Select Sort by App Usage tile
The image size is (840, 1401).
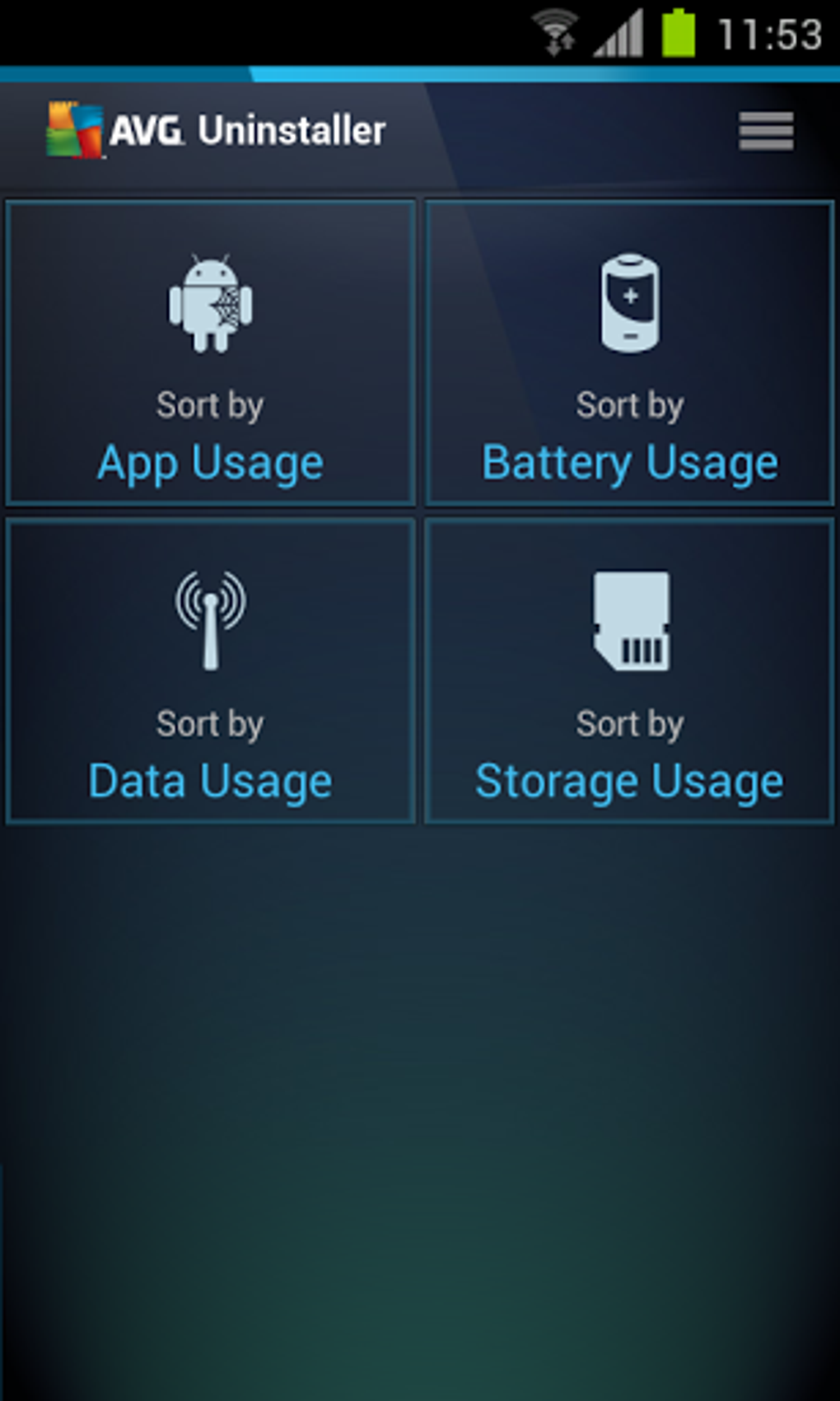pos(210,350)
